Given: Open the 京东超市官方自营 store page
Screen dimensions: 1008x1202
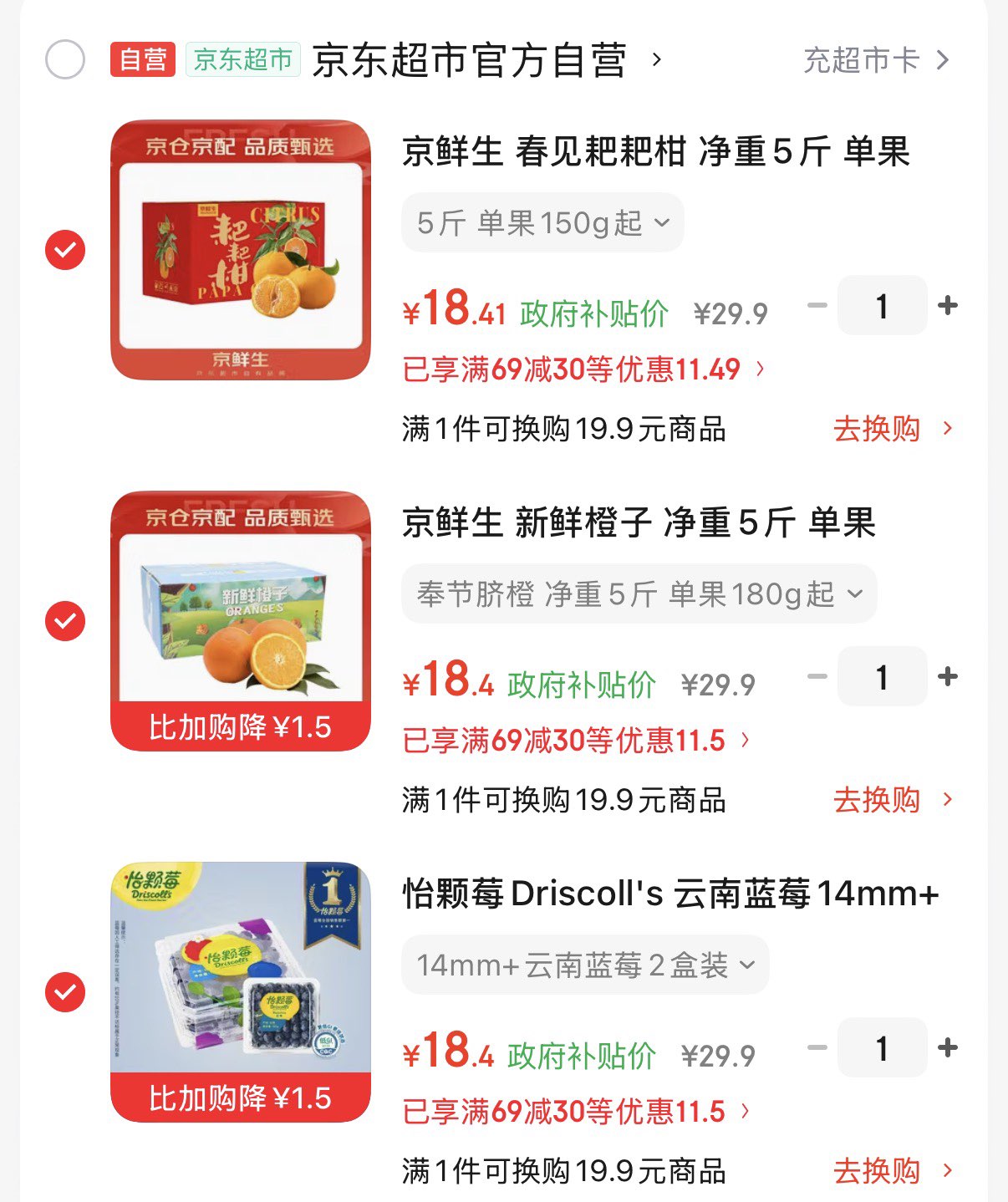Looking at the screenshot, I should pyautogui.click(x=469, y=60).
